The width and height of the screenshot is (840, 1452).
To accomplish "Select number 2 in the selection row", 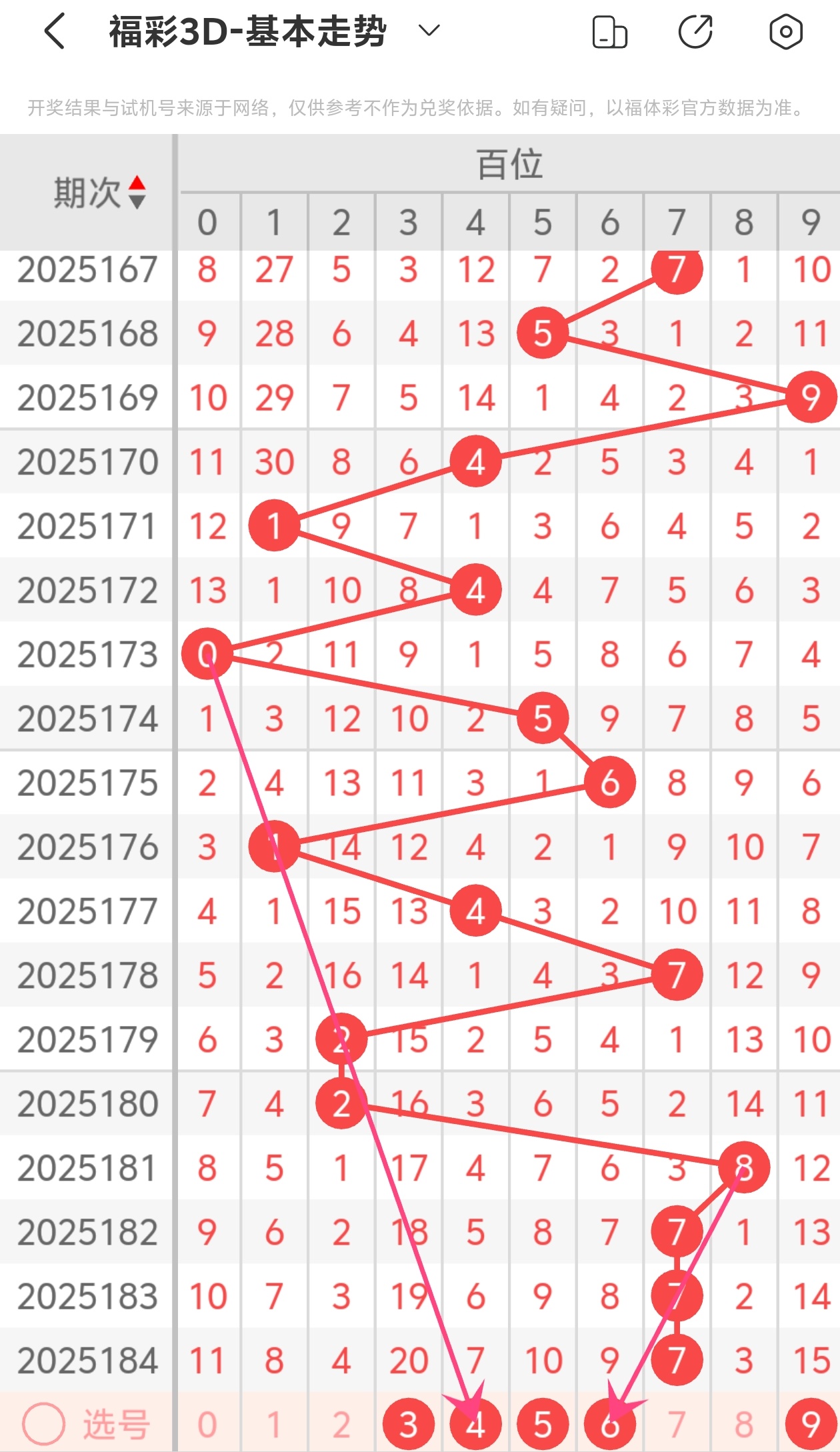I will [x=341, y=1425].
